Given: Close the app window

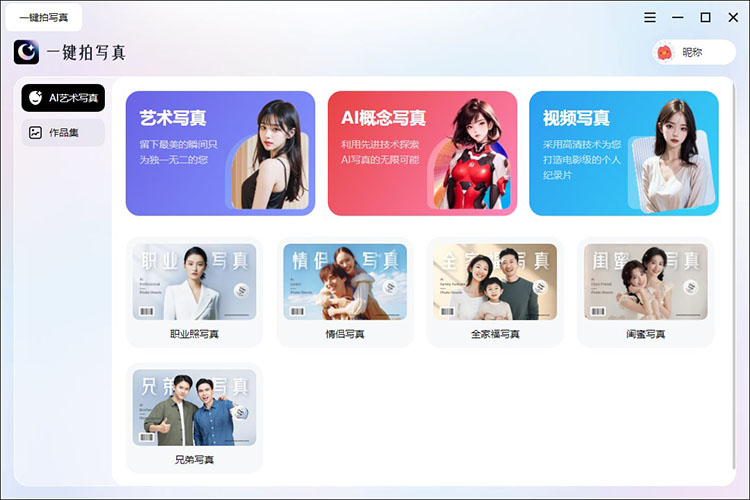Looking at the screenshot, I should (x=732, y=17).
